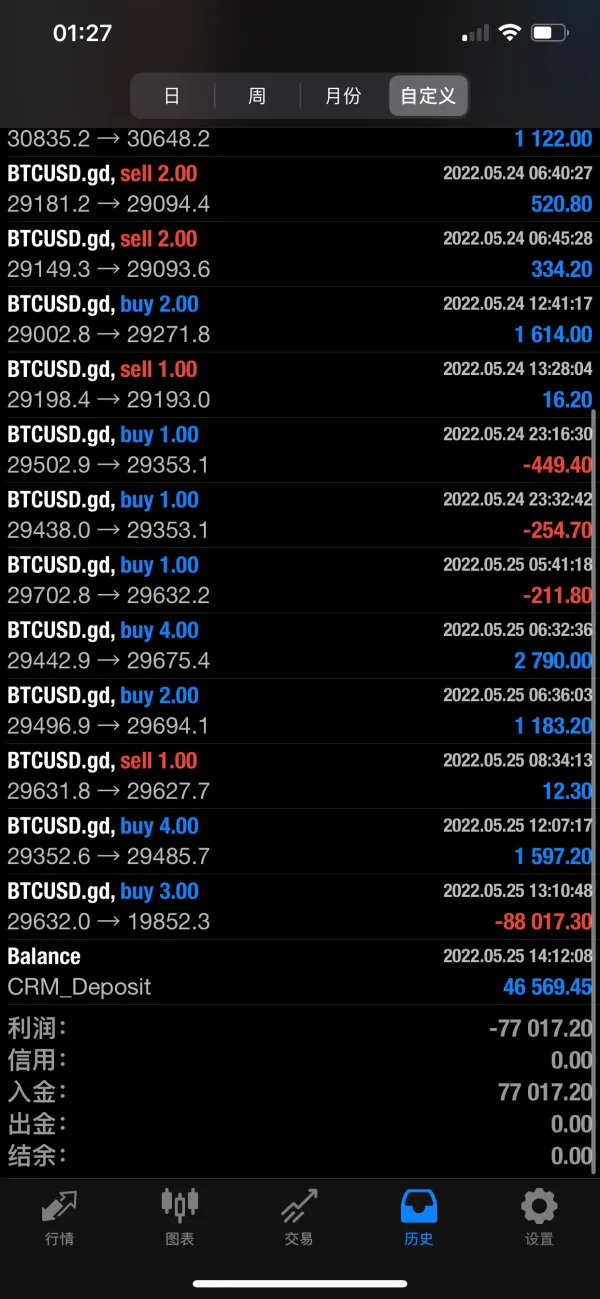Select the 自定义 custom period segment
This screenshot has width=600, height=1299.
coord(428,97)
